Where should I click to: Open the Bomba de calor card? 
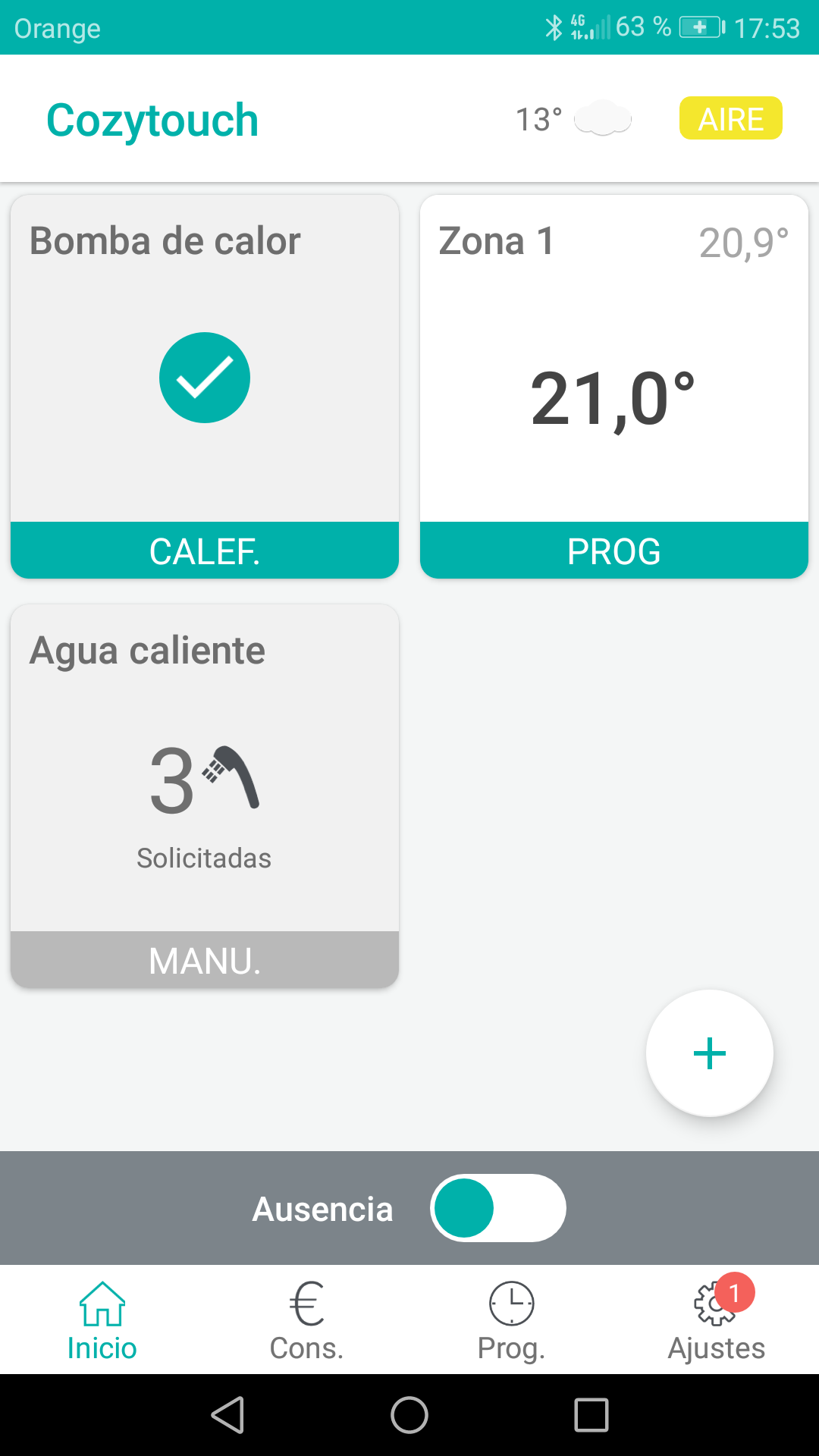point(205,387)
